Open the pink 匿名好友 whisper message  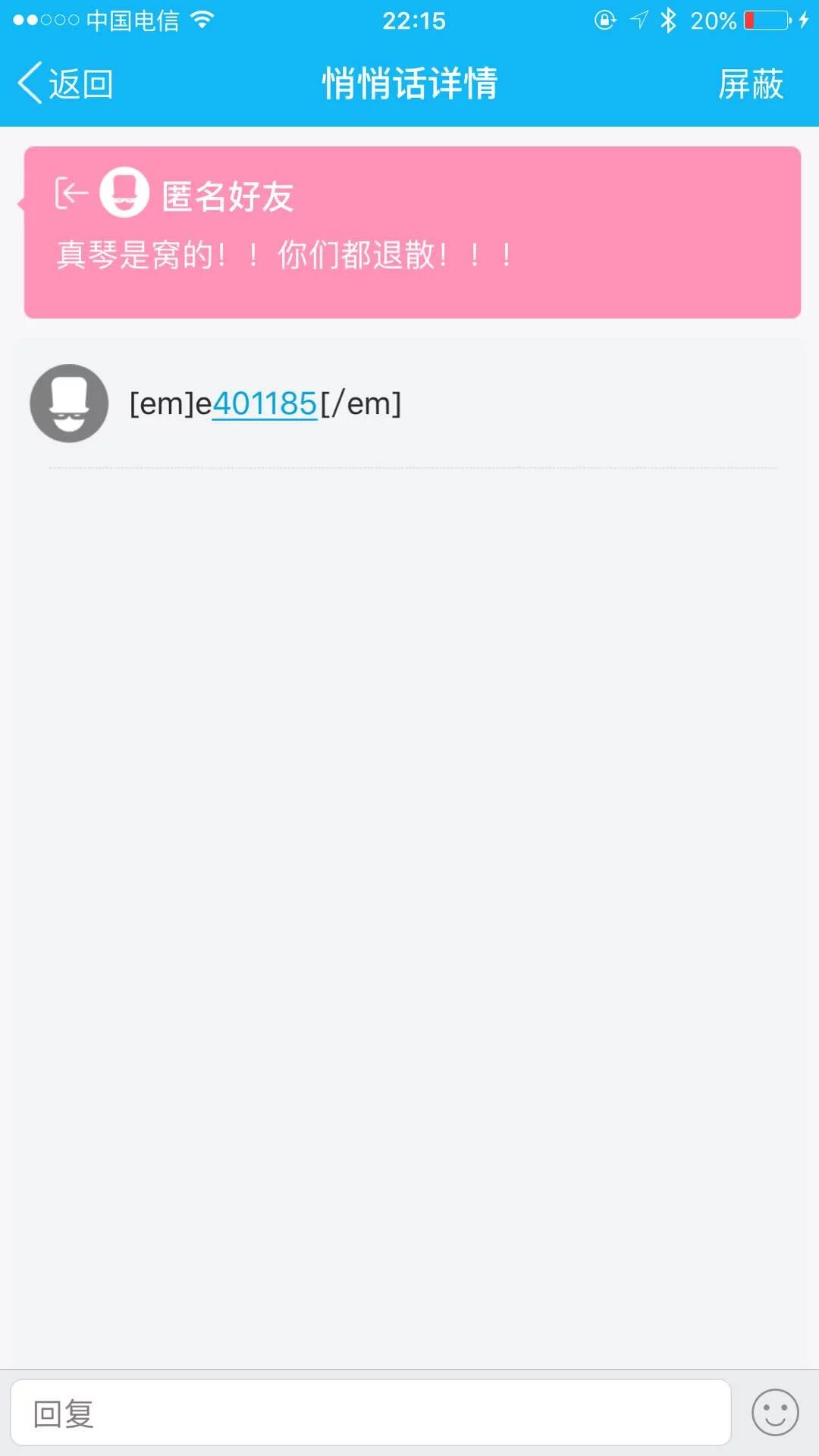tap(412, 232)
